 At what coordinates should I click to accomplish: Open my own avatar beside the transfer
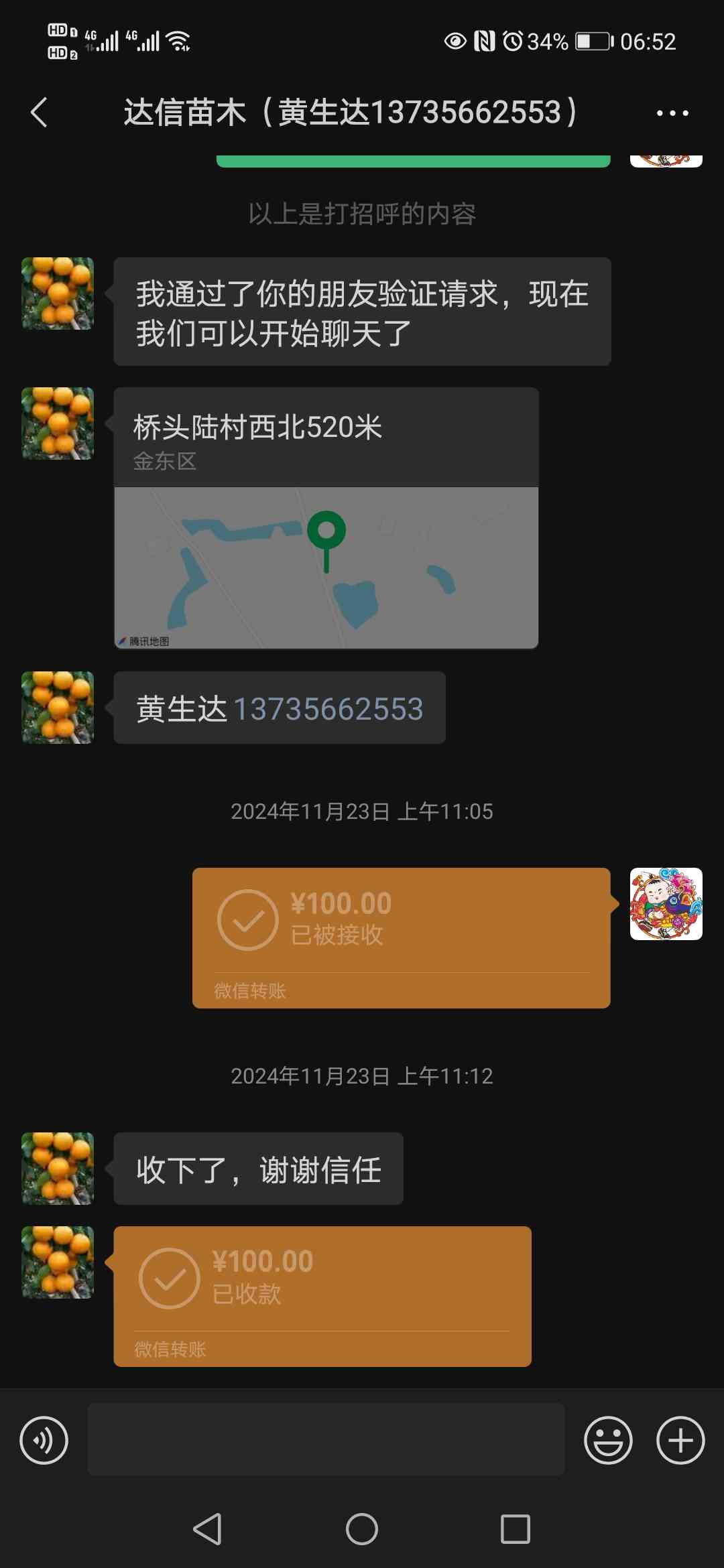666,904
